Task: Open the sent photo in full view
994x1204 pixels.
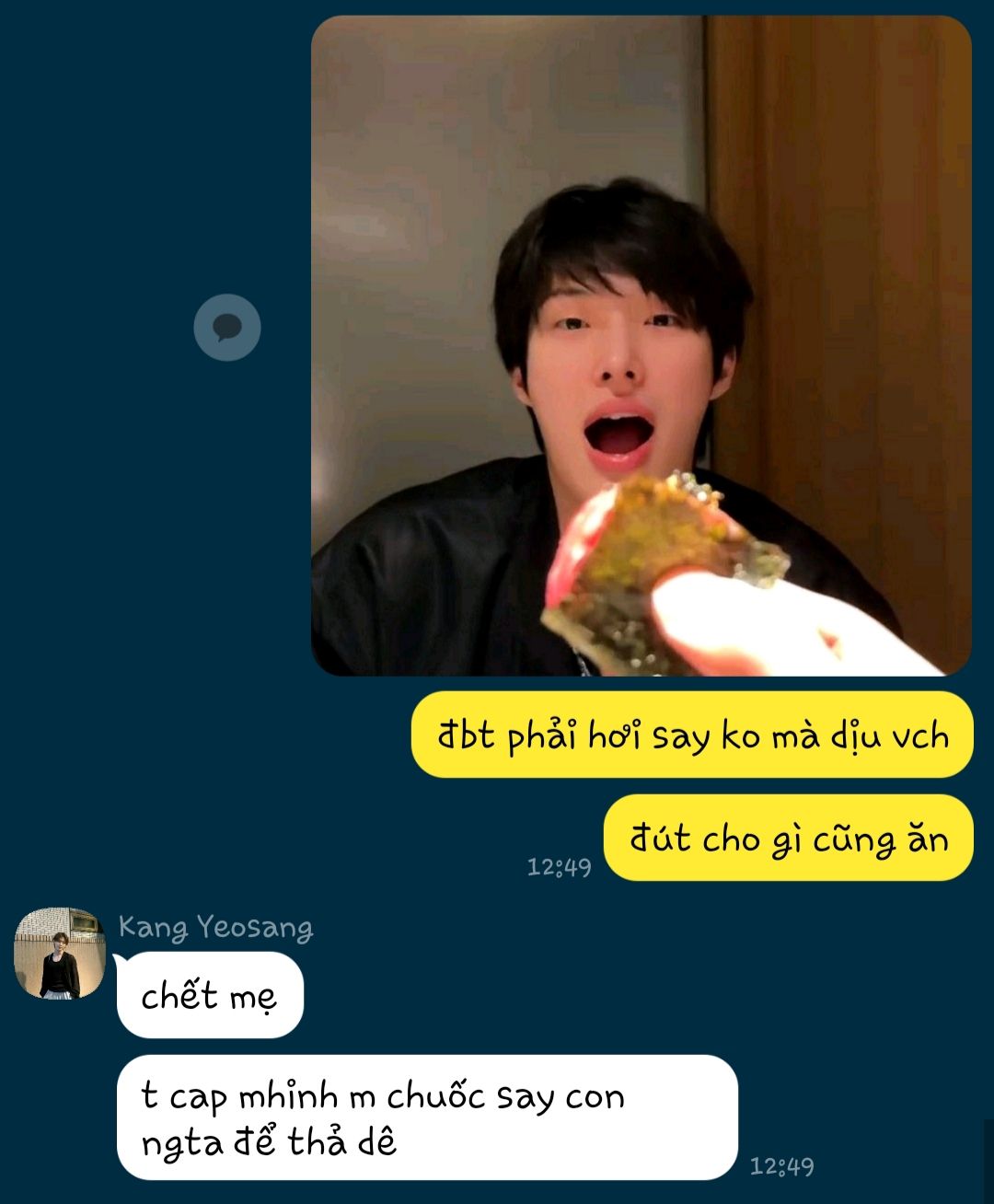Action: 641,345
